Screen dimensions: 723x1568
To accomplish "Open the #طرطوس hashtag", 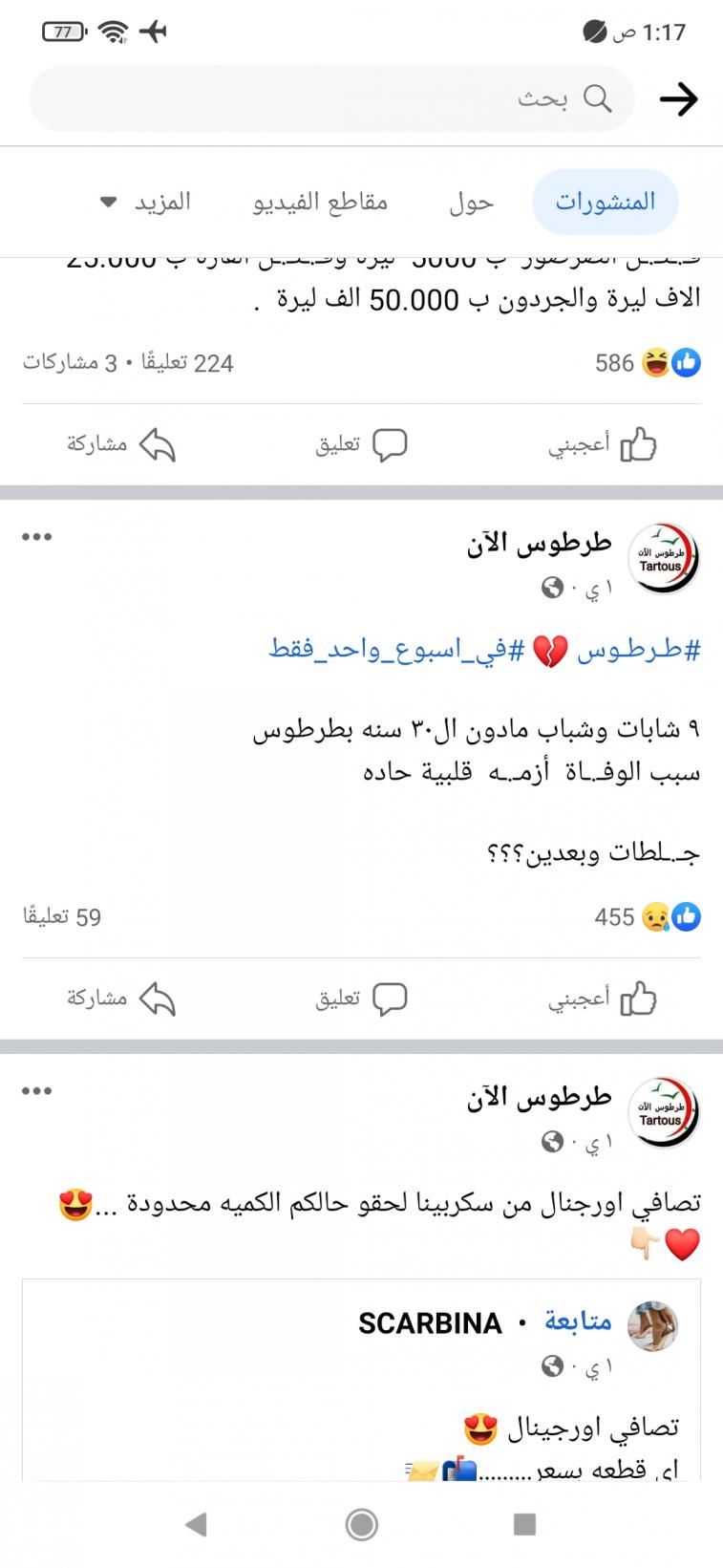I will tap(639, 651).
